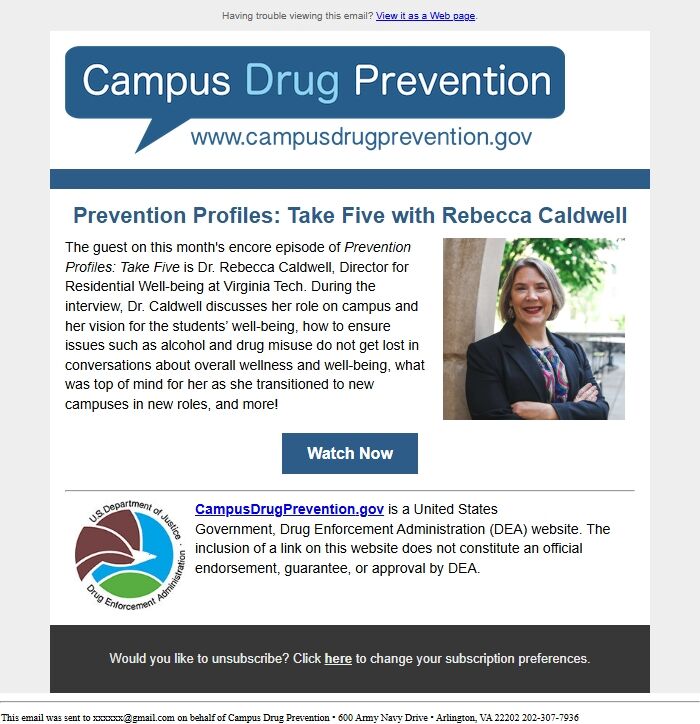The image size is (700, 724).
Task: Tap the Watch Now button
Action: [350, 453]
